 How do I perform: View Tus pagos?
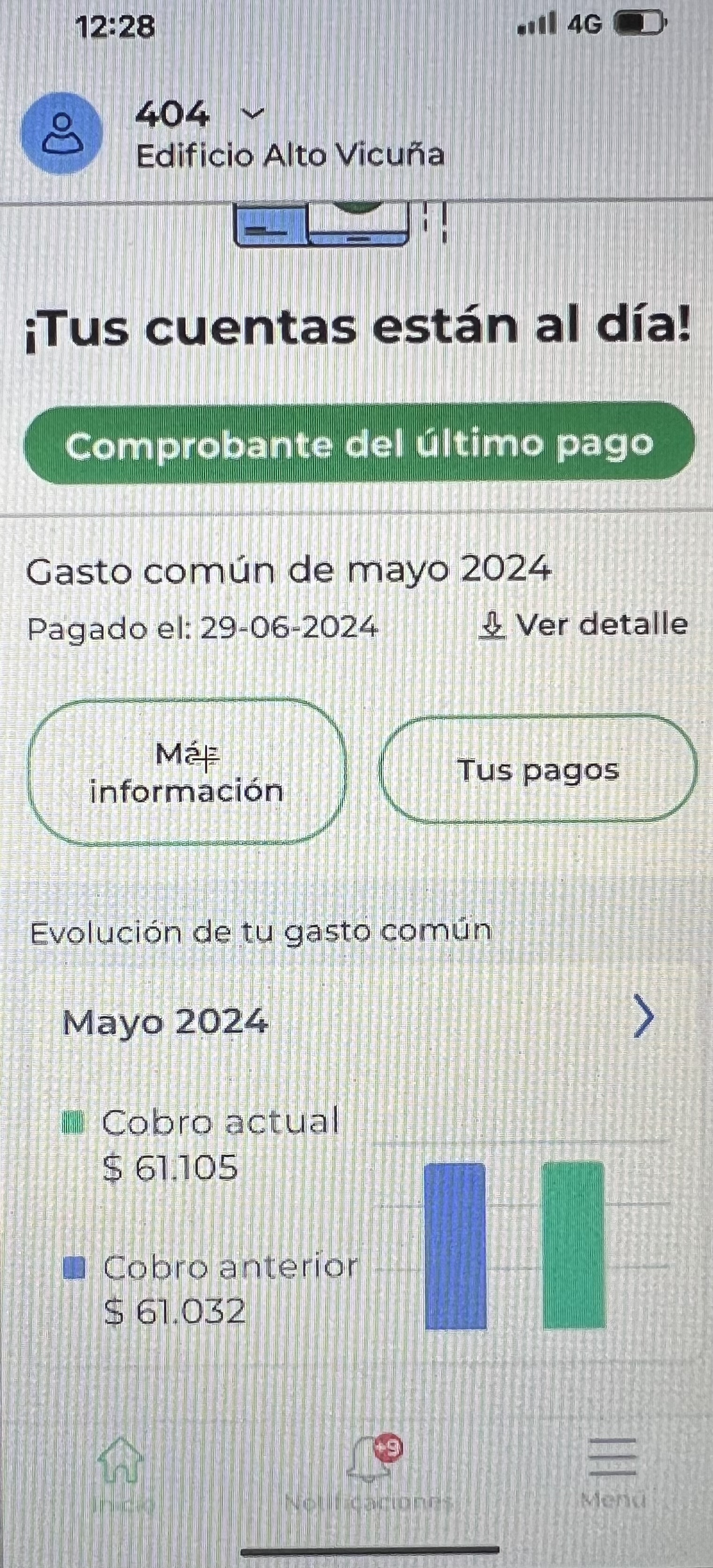coord(538,770)
